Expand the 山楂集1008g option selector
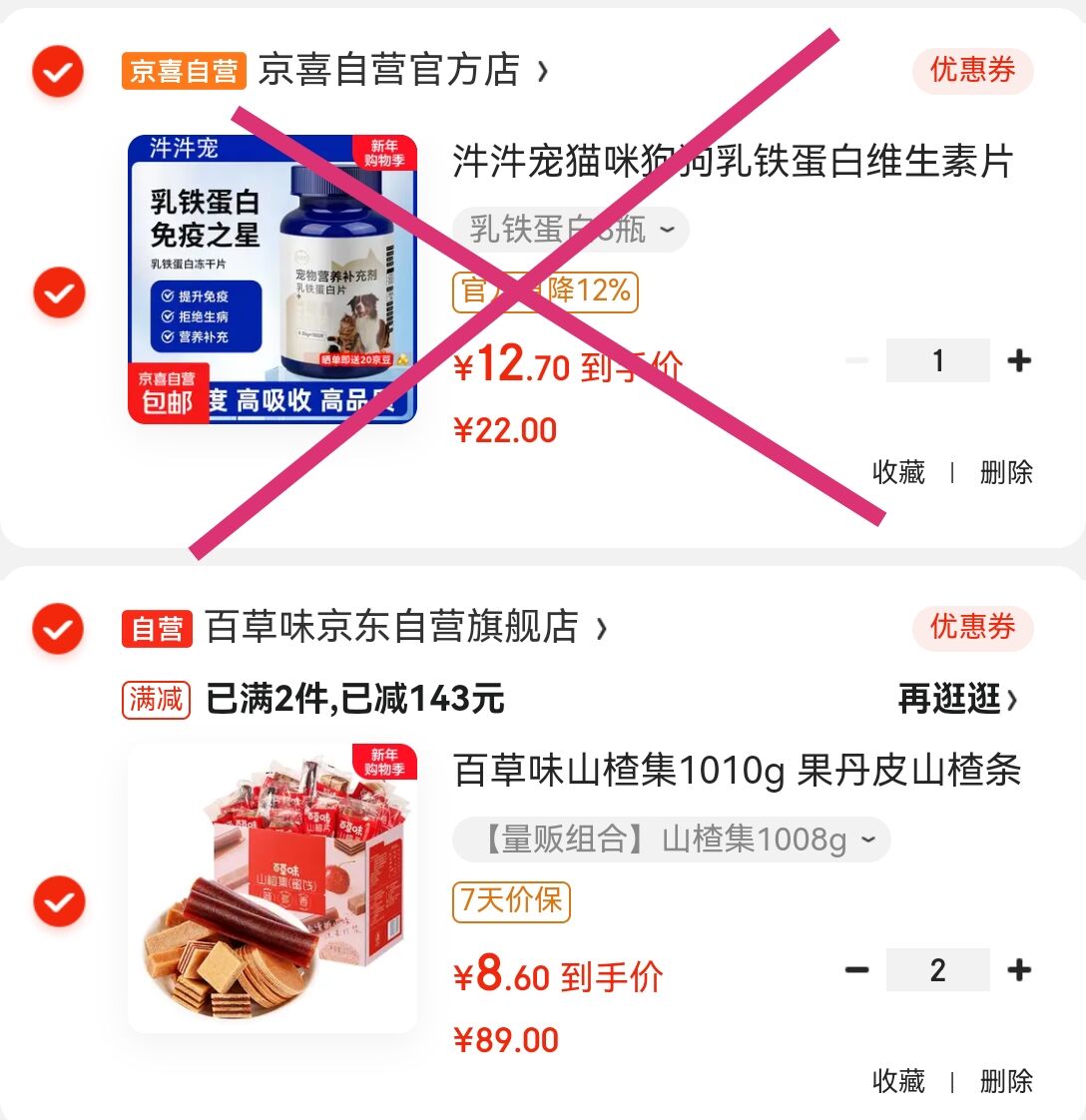This screenshot has width=1086, height=1120. click(x=671, y=840)
